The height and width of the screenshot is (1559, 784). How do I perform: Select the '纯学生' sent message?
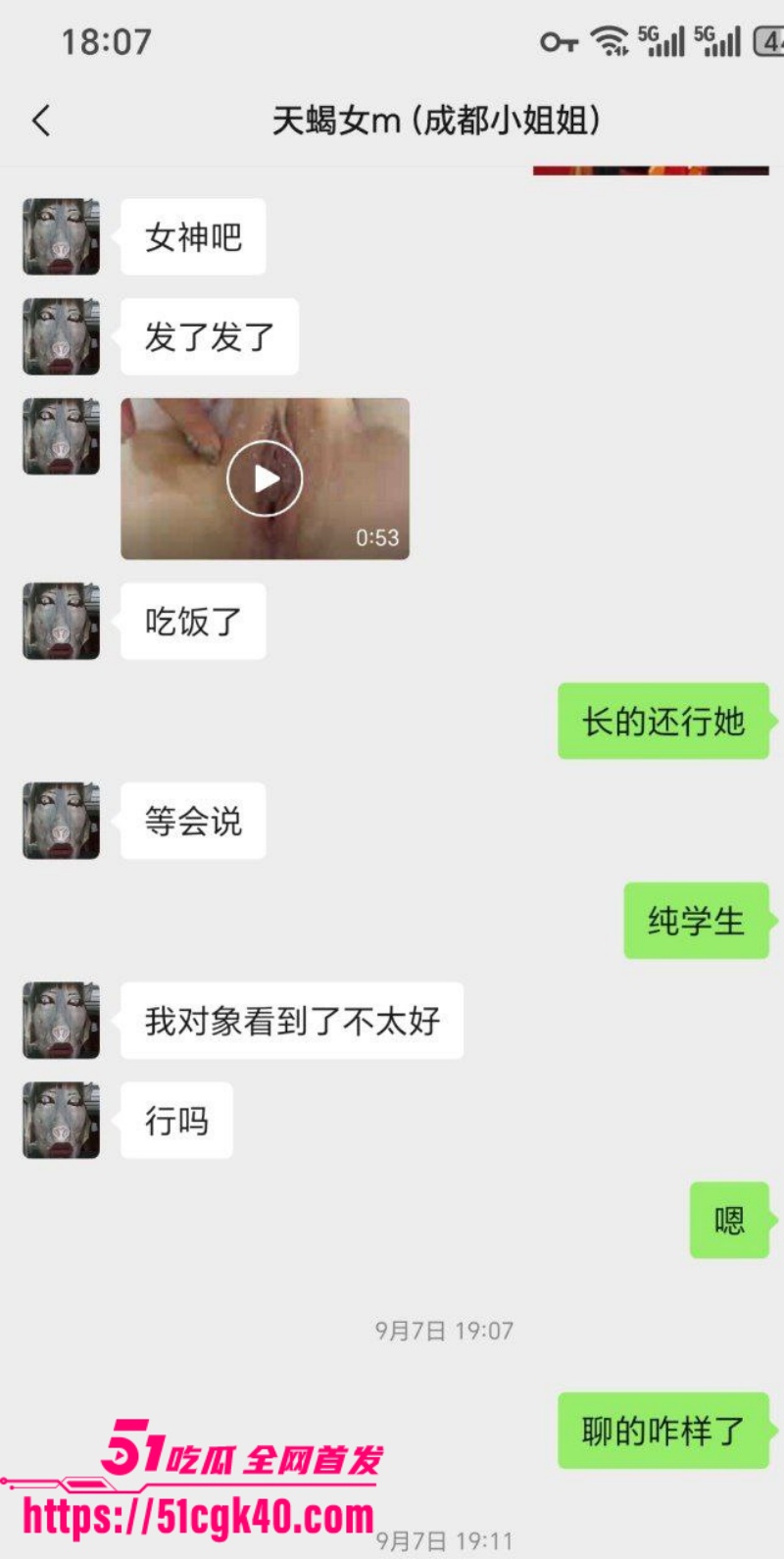[x=695, y=921]
